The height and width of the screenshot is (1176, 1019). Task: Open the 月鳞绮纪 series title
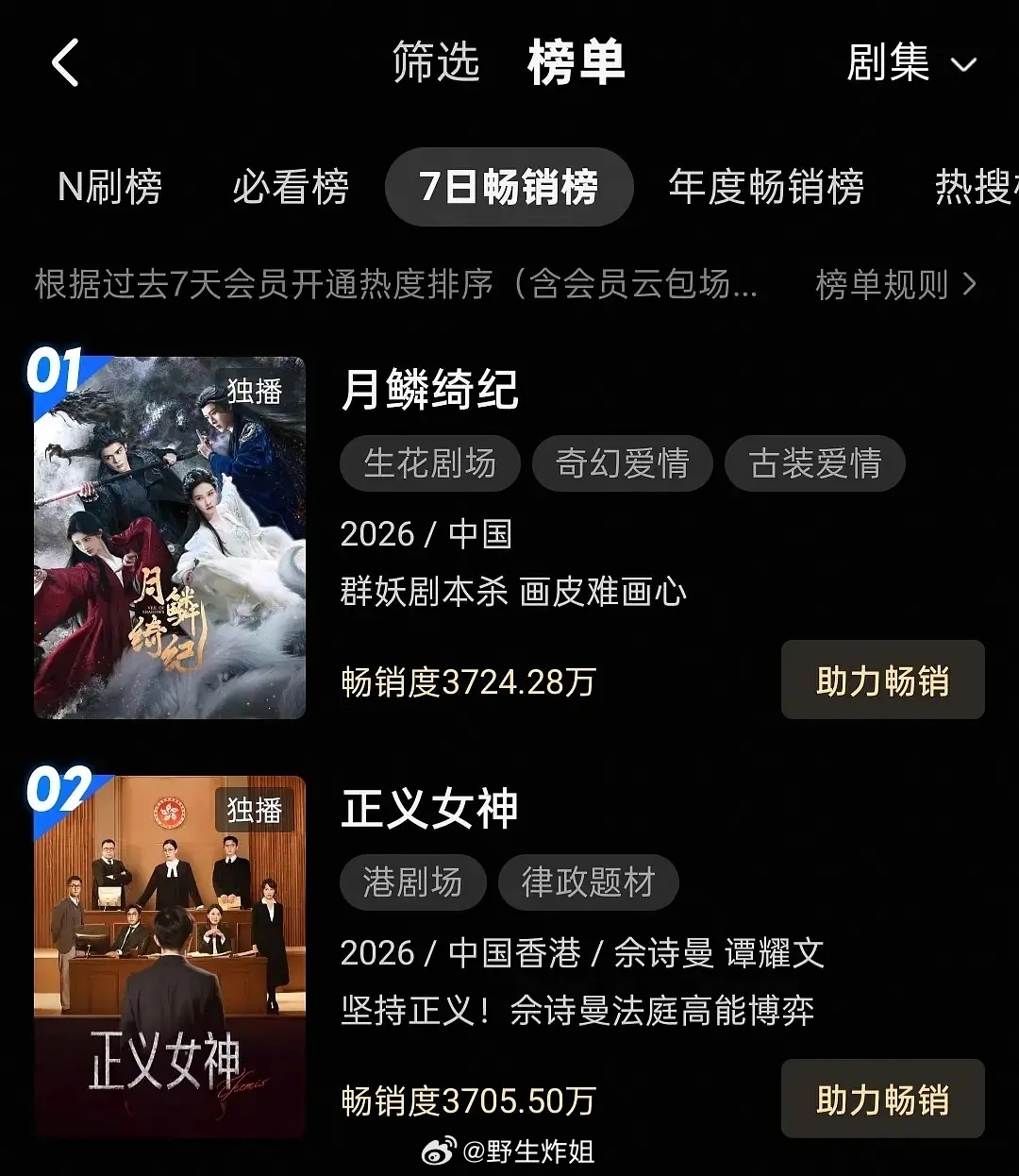pos(426,389)
